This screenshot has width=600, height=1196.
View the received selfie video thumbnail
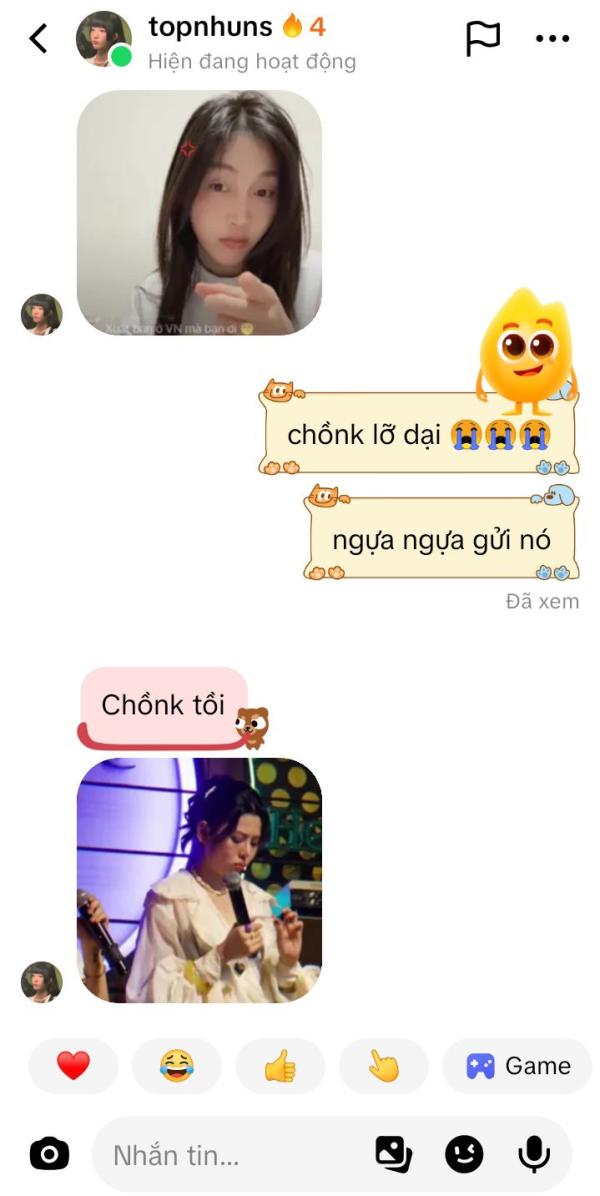[x=199, y=213]
